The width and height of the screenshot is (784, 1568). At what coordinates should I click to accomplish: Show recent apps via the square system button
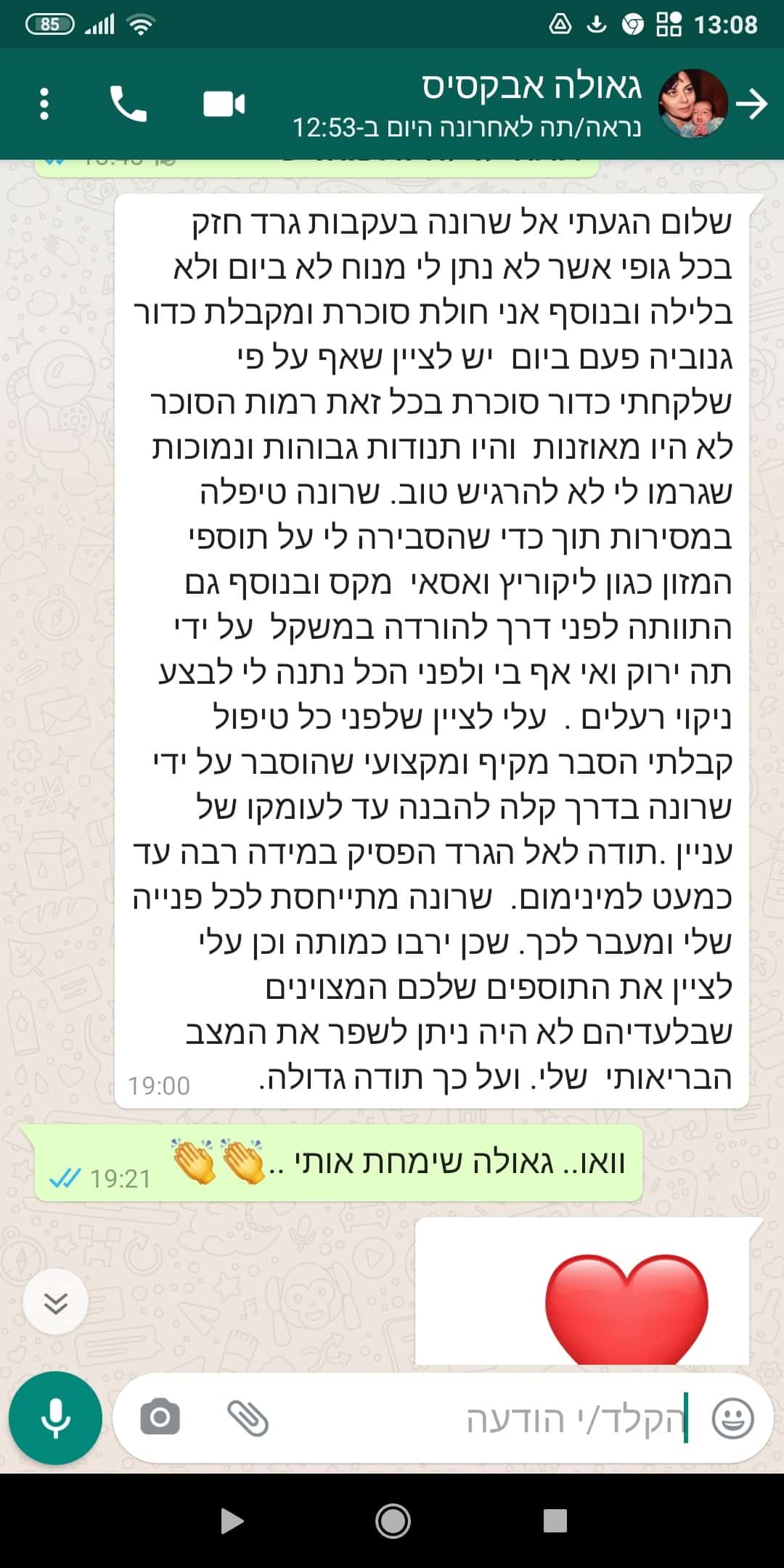[x=555, y=1521]
